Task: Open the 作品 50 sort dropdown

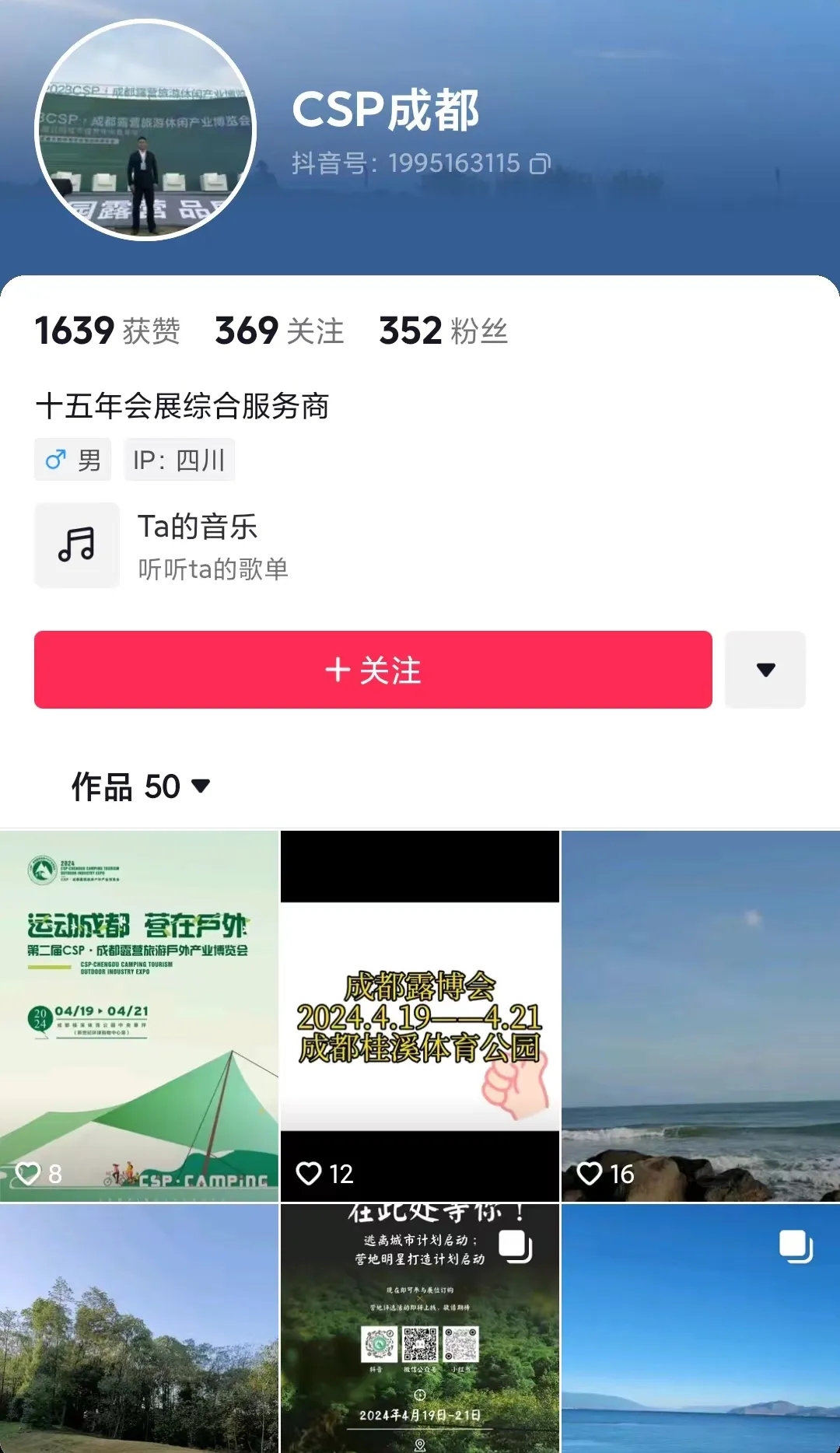Action: [x=142, y=786]
